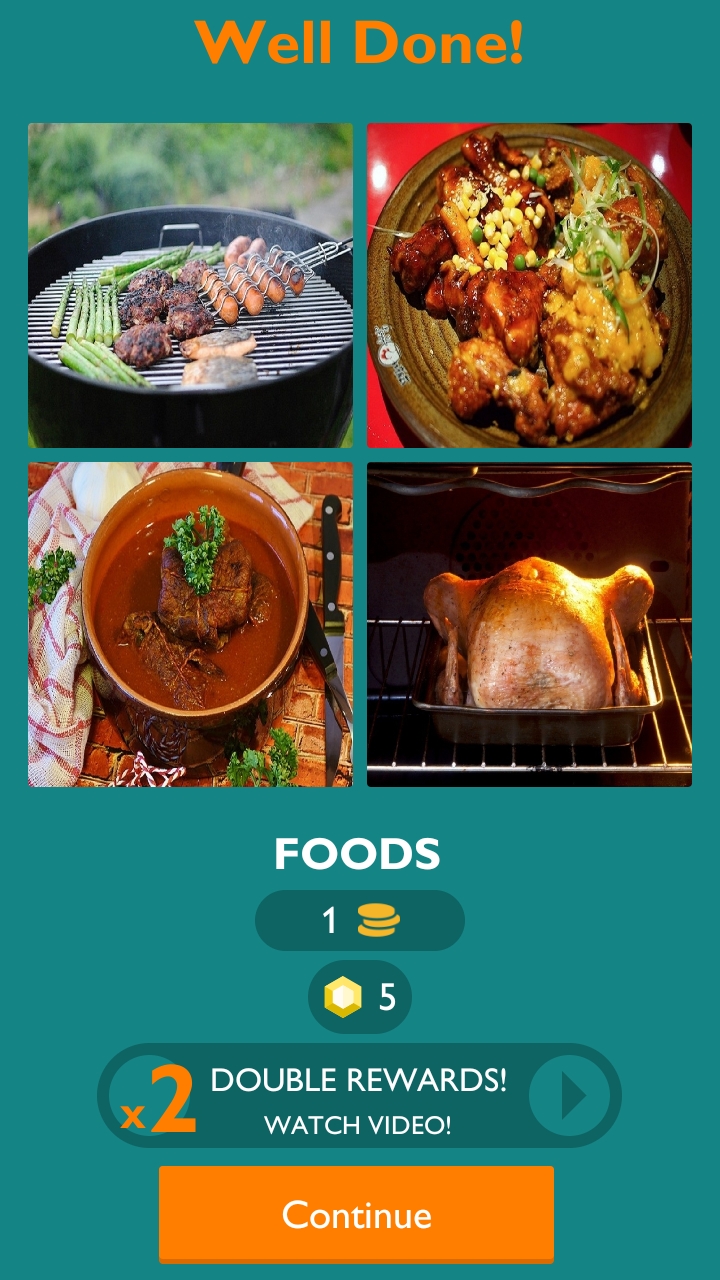
Task: Open the video reward via the arrow circle
Action: (x=573, y=1095)
